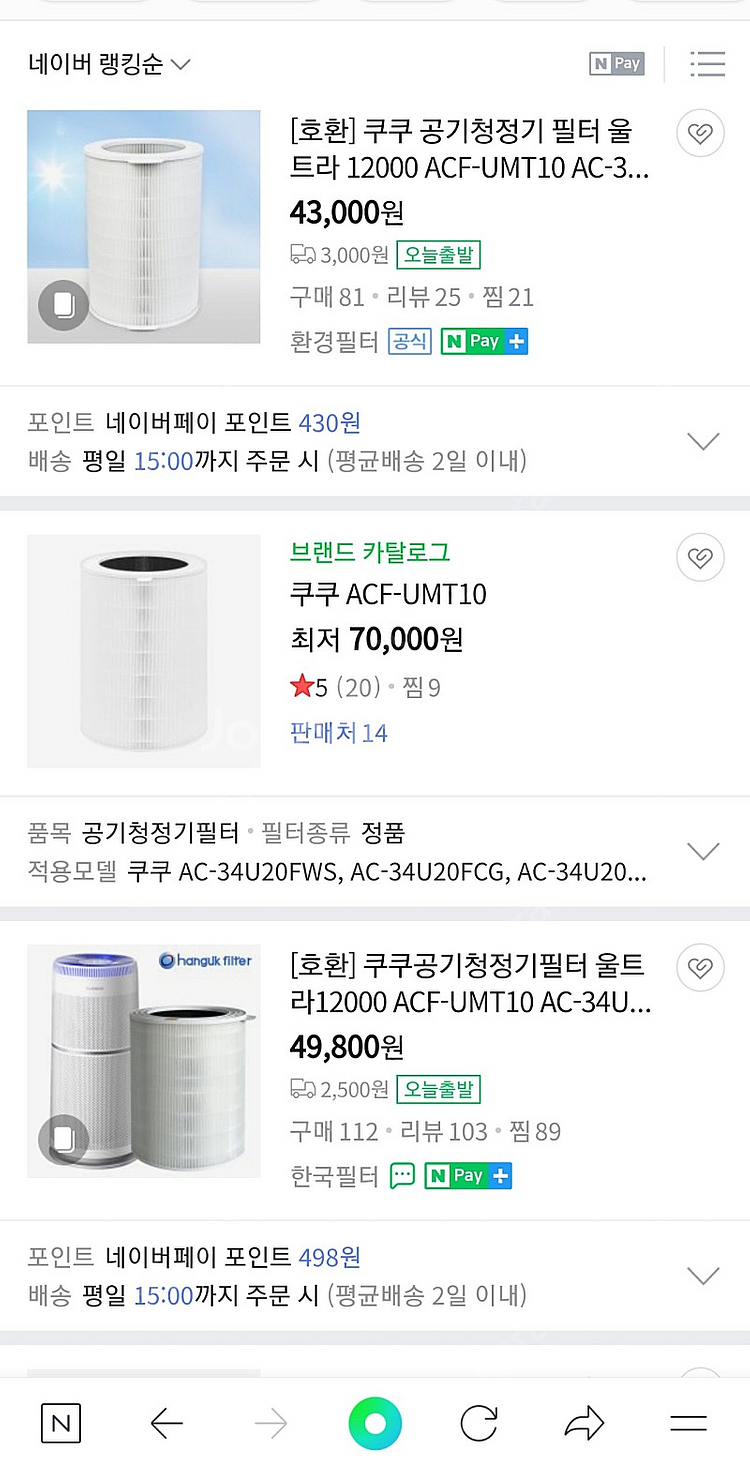Open chat with seller 한국필터
The height and width of the screenshot is (1469, 750).
click(402, 1175)
